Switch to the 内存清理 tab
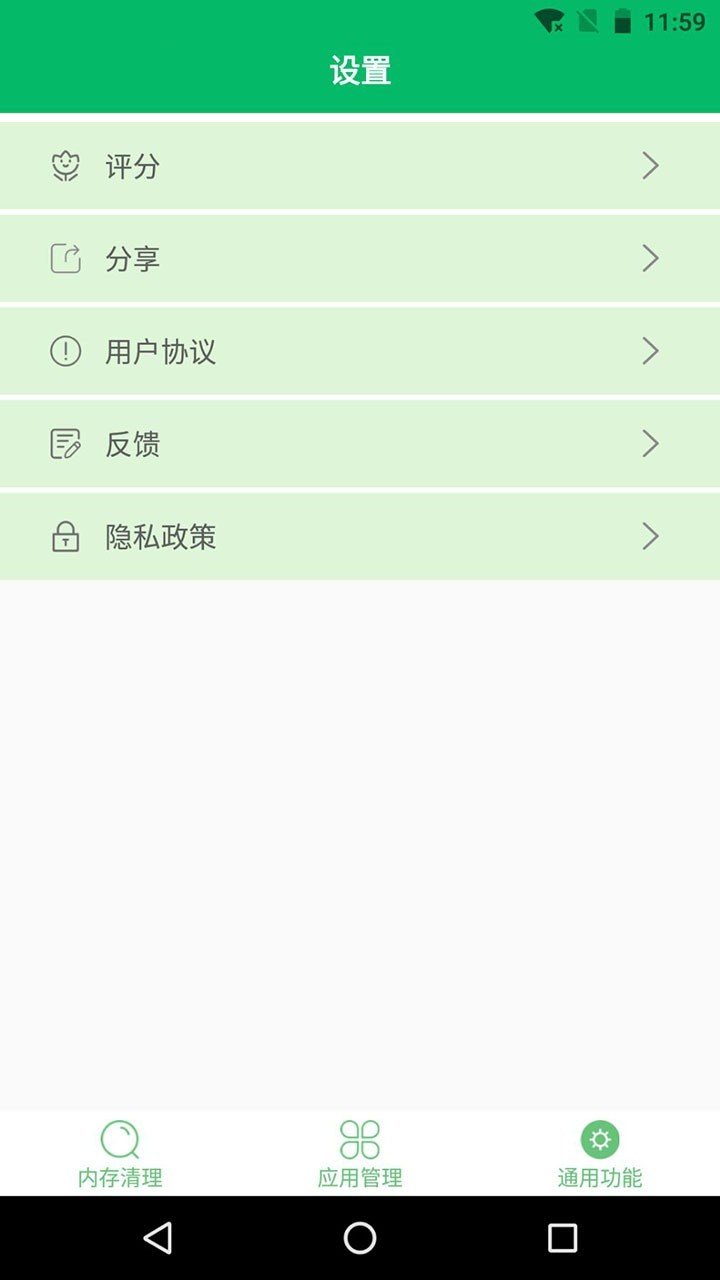720x1280 pixels. click(120, 1155)
